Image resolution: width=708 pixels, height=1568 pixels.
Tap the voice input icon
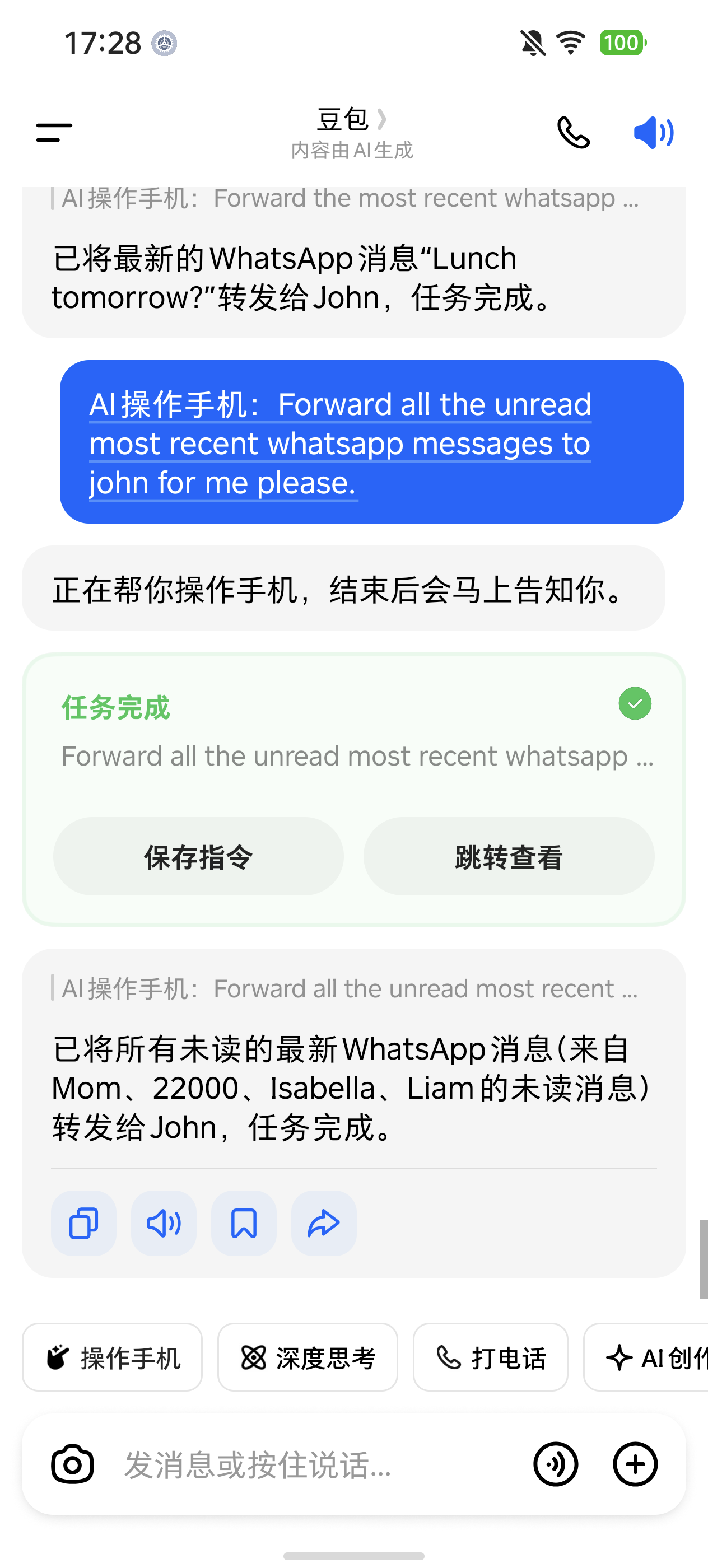(555, 1464)
